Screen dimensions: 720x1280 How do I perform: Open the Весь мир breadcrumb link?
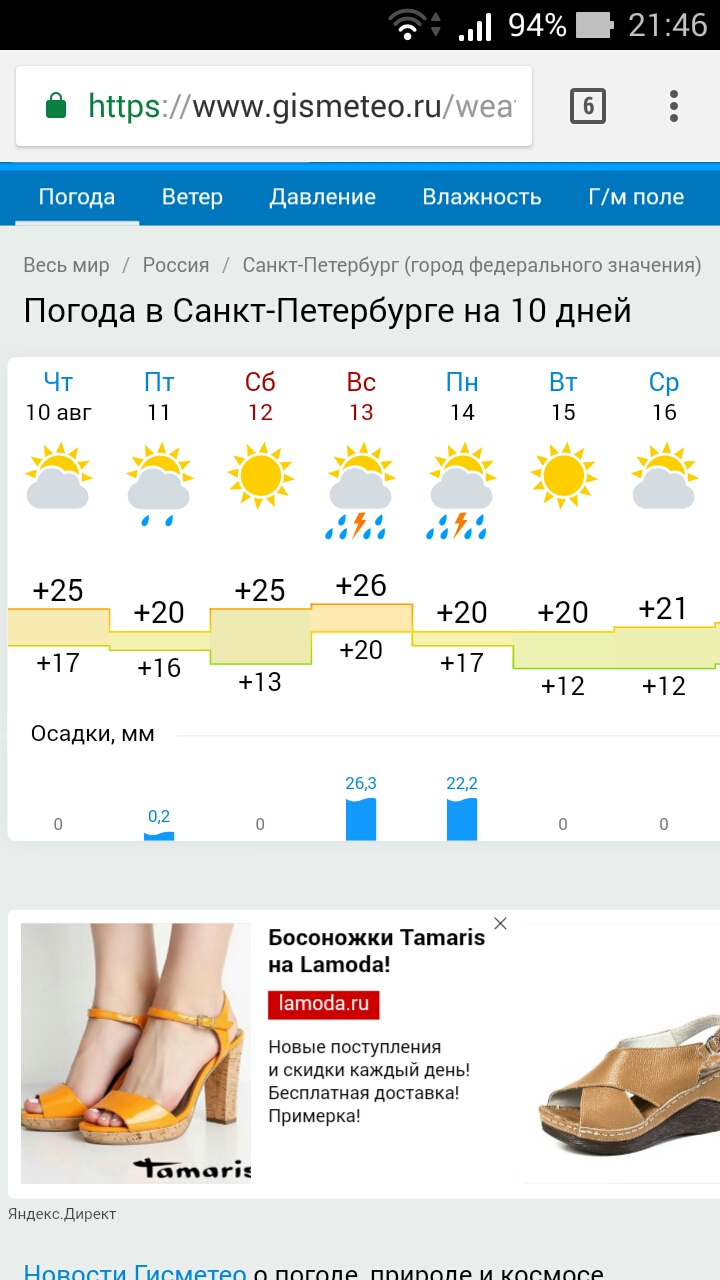tap(66, 265)
